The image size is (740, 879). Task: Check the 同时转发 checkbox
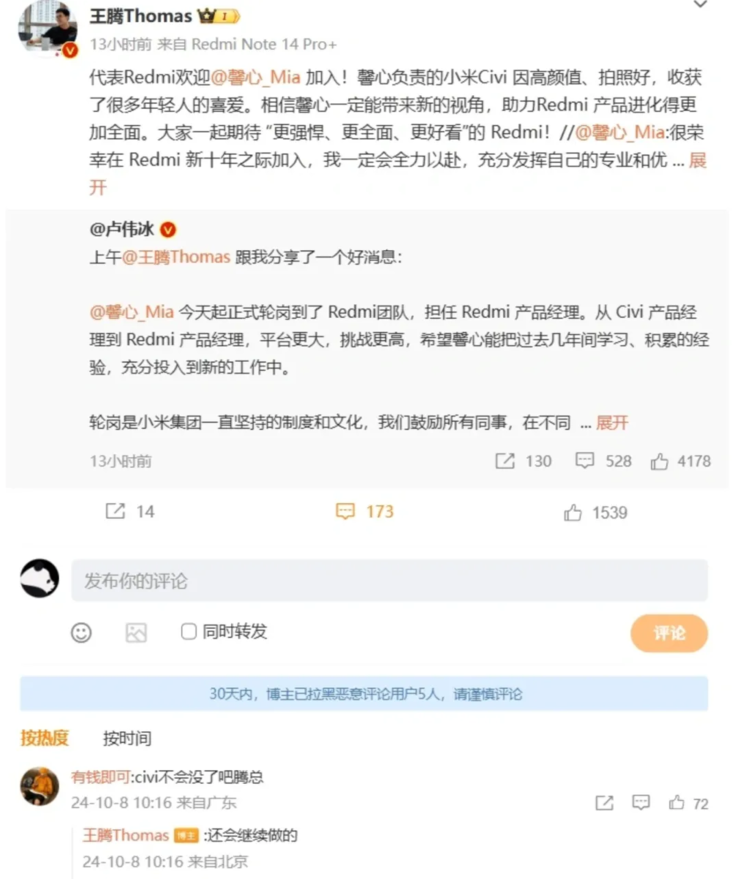[x=188, y=632]
